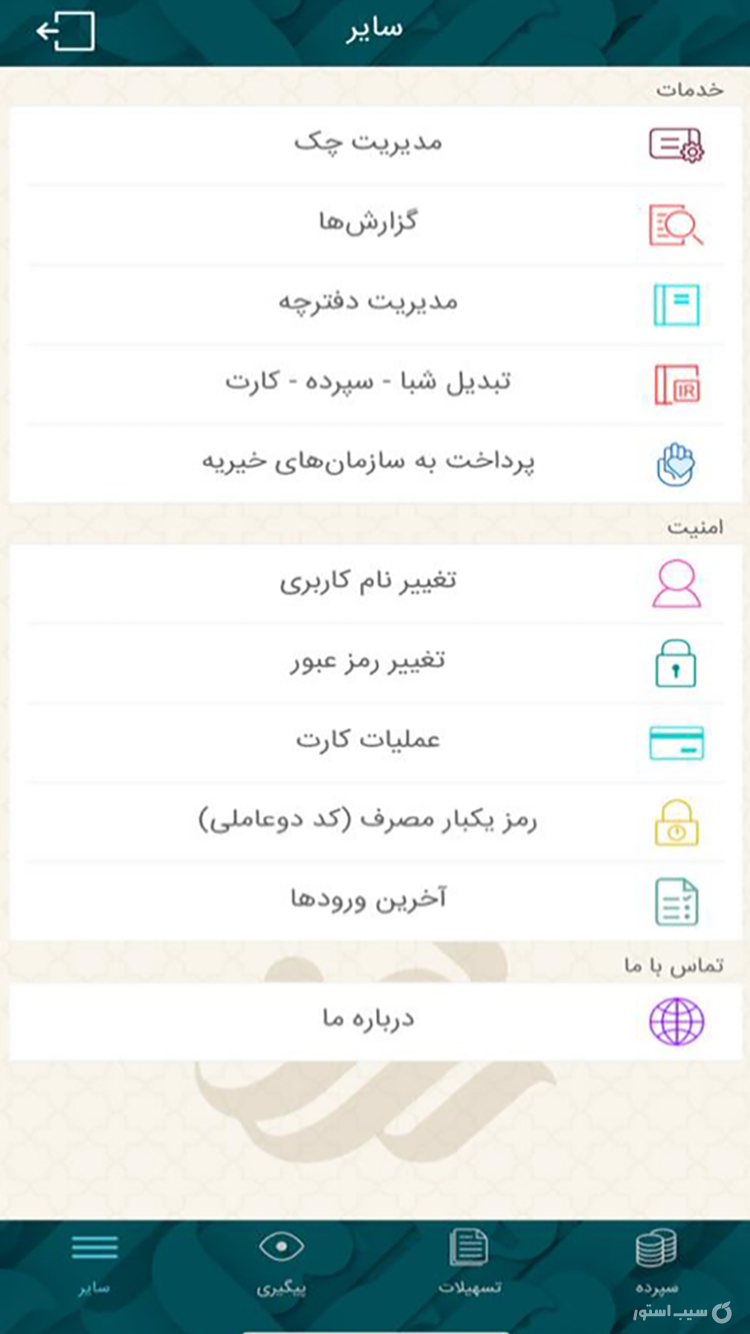The width and height of the screenshot is (750, 1334).
Task: Tap the purple globe icon for درباره ما
Action: 677,1019
